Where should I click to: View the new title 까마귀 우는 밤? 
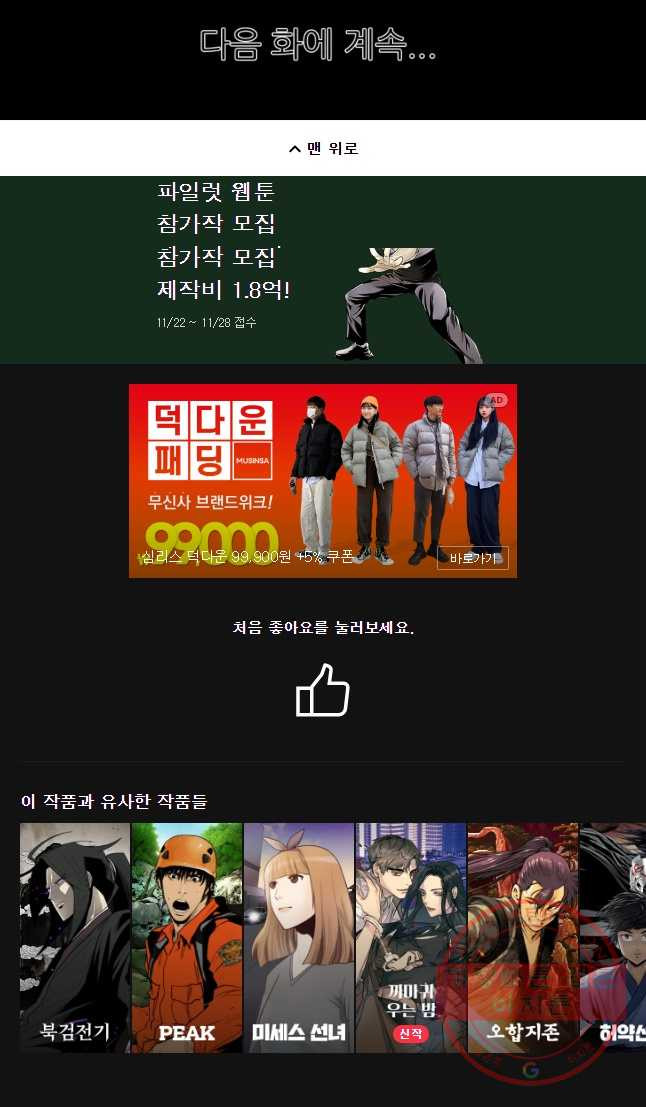pyautogui.click(x=411, y=937)
